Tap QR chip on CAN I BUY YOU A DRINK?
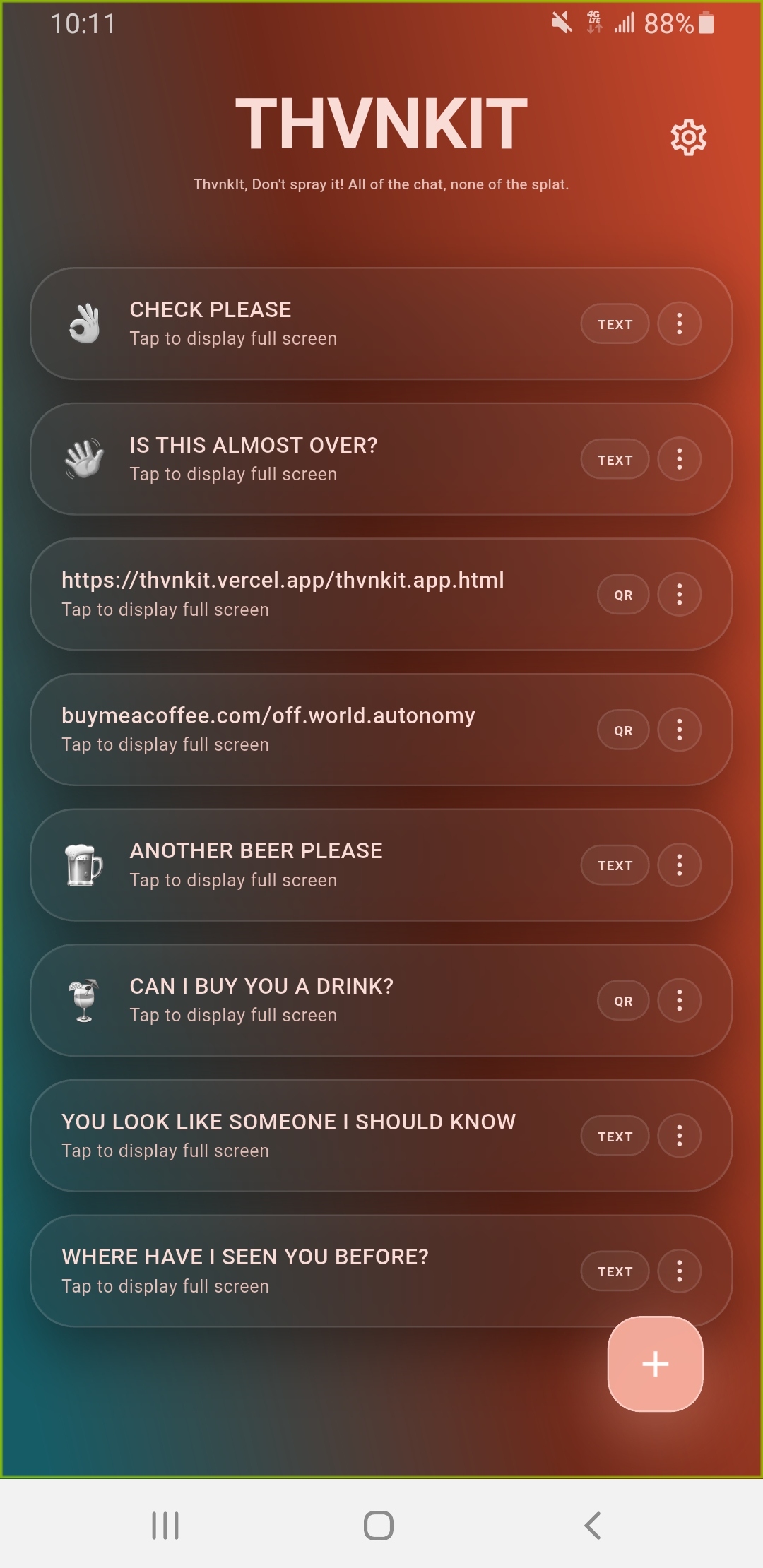763x1568 pixels. tap(623, 1001)
